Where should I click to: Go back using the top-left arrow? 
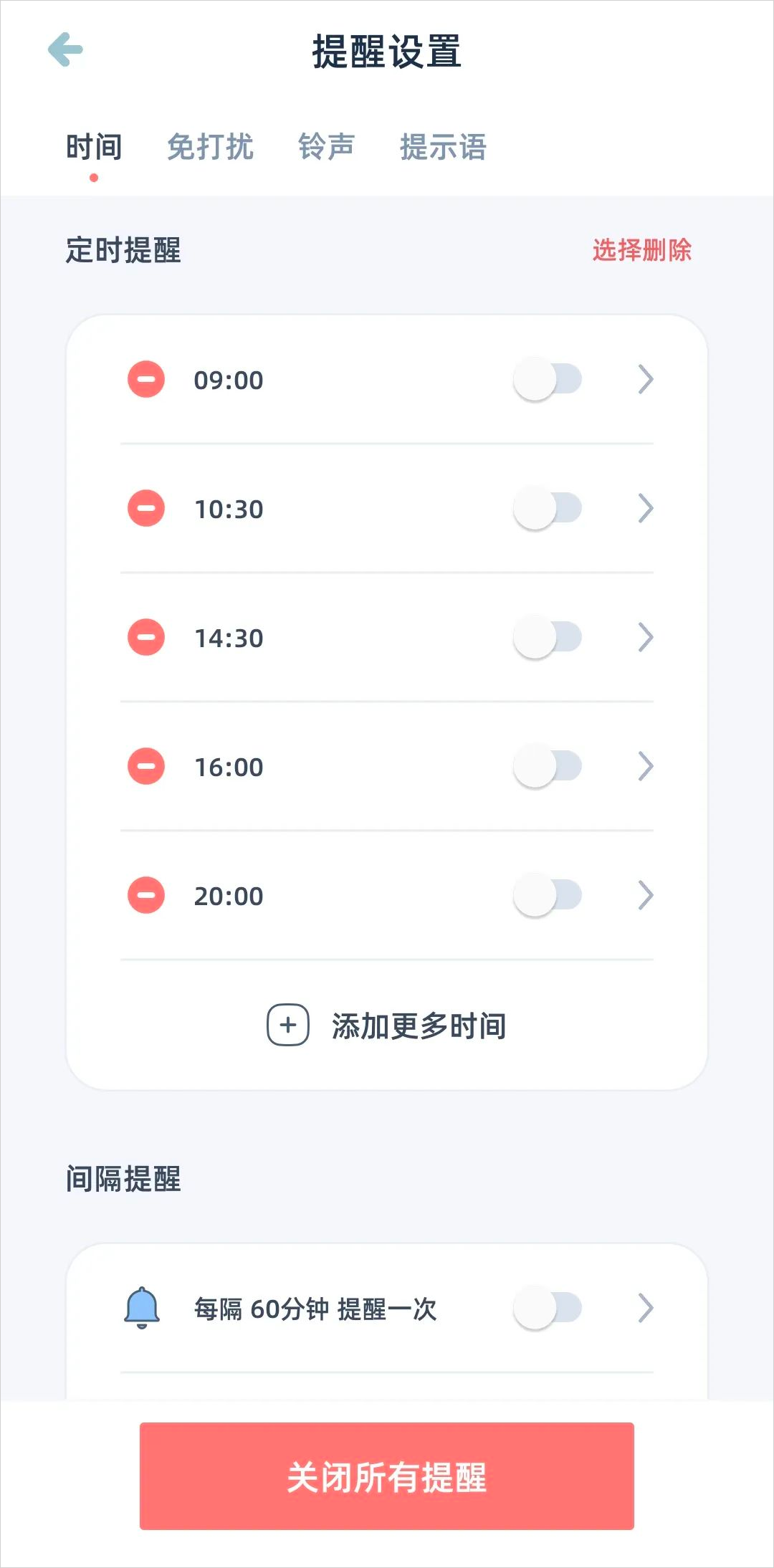click(x=65, y=50)
